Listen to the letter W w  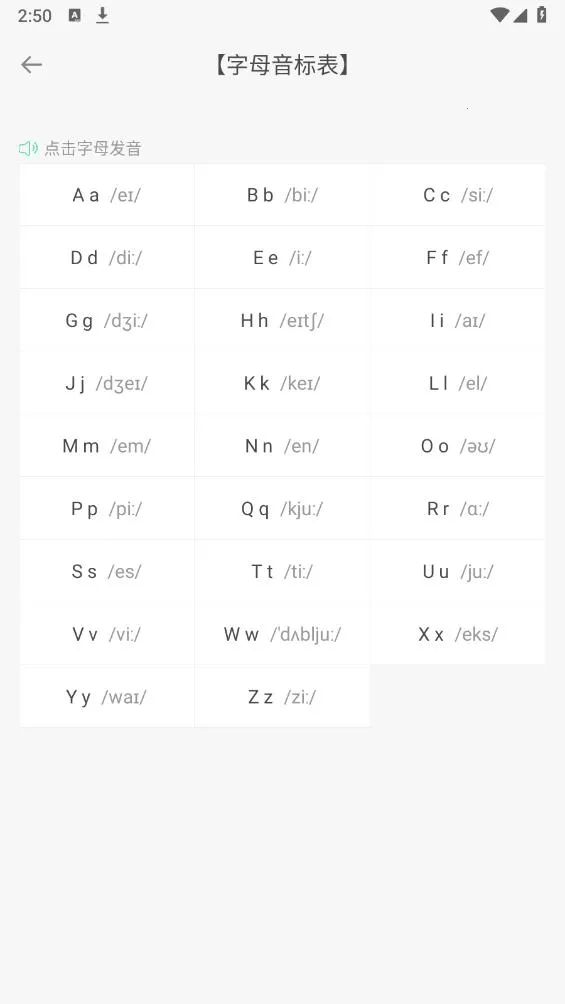282,634
